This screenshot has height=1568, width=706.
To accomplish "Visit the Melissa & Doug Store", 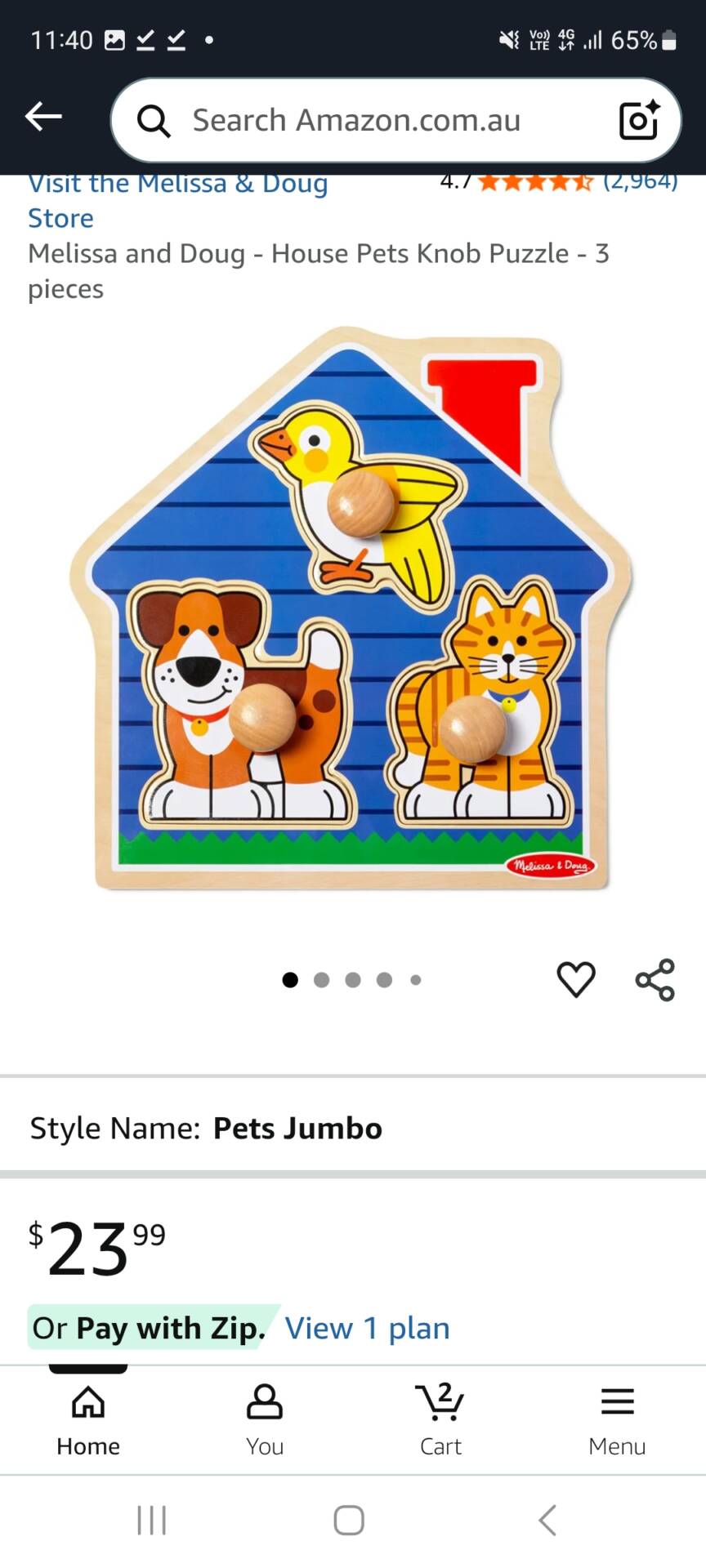I will click(177, 198).
